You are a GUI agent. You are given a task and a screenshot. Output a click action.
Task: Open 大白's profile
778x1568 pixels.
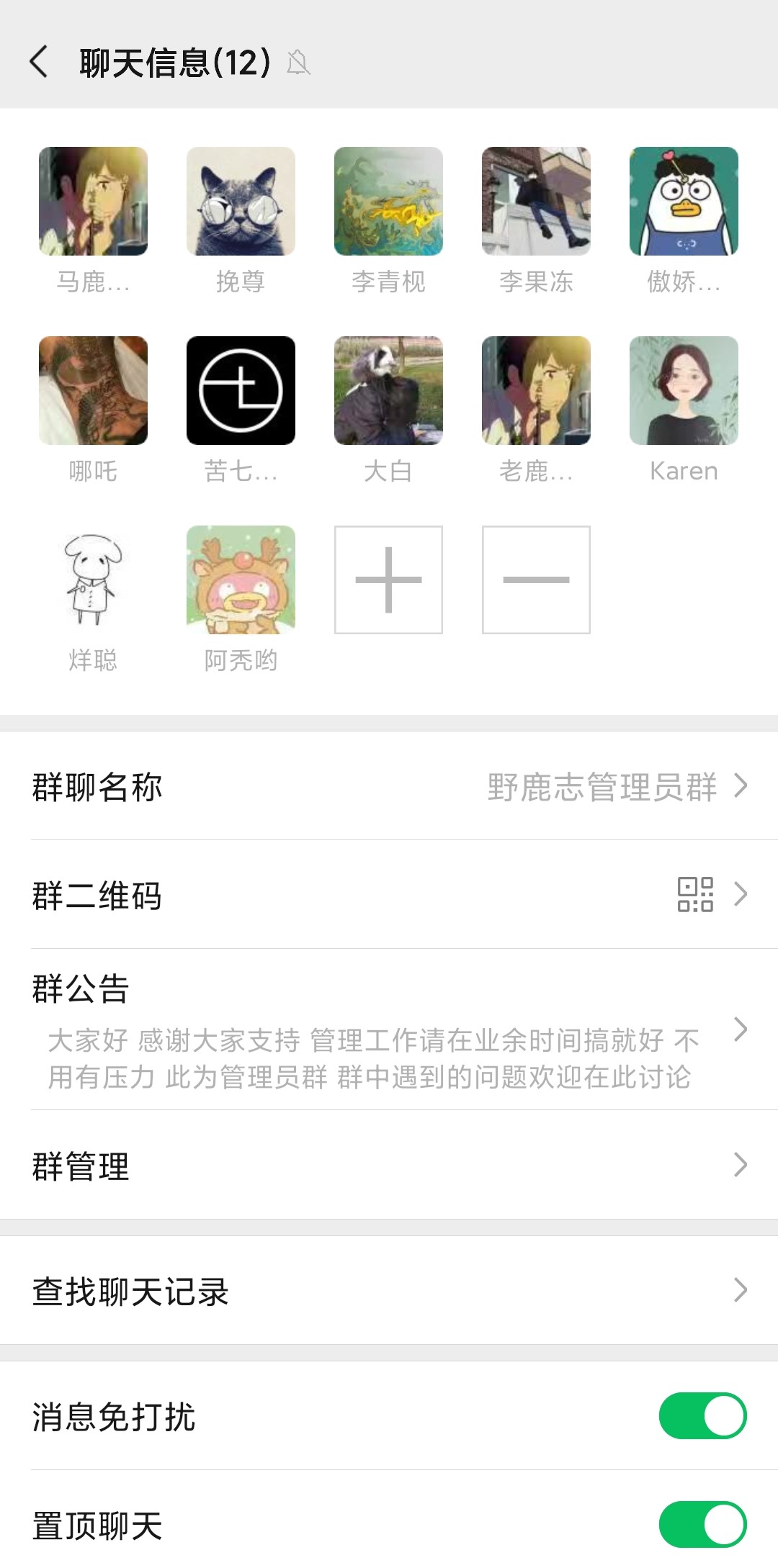(388, 390)
